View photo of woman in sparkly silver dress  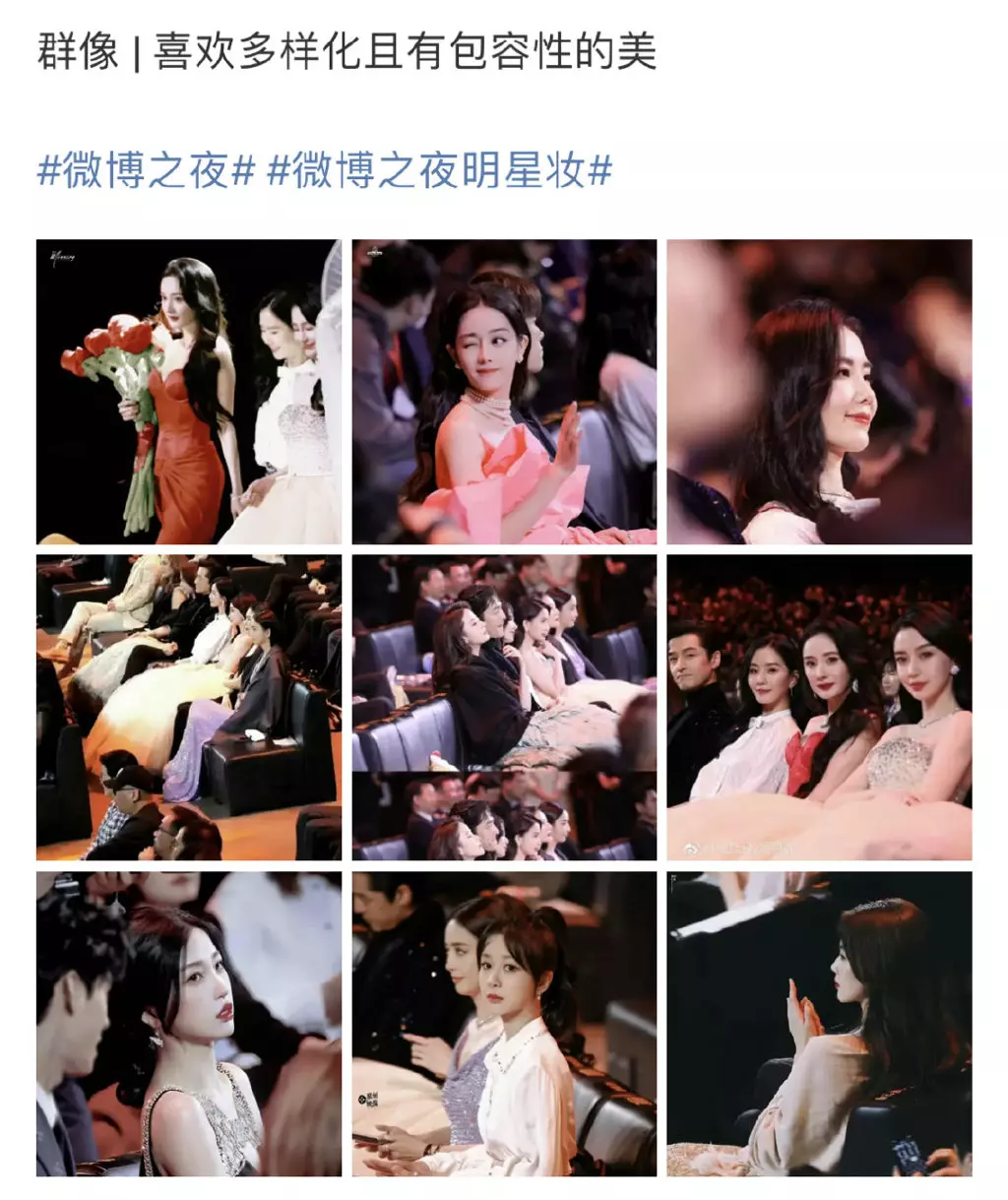[x=189, y=1024]
